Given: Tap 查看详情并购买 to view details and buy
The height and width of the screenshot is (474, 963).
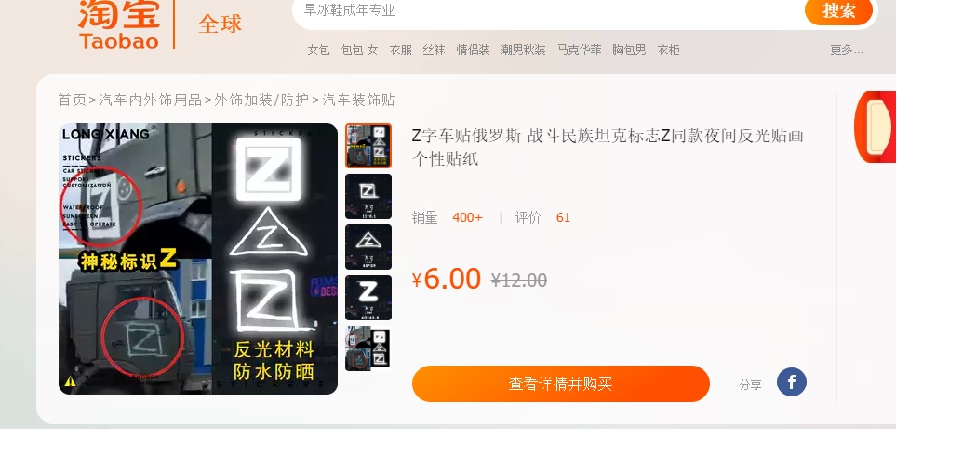Looking at the screenshot, I should (x=560, y=384).
